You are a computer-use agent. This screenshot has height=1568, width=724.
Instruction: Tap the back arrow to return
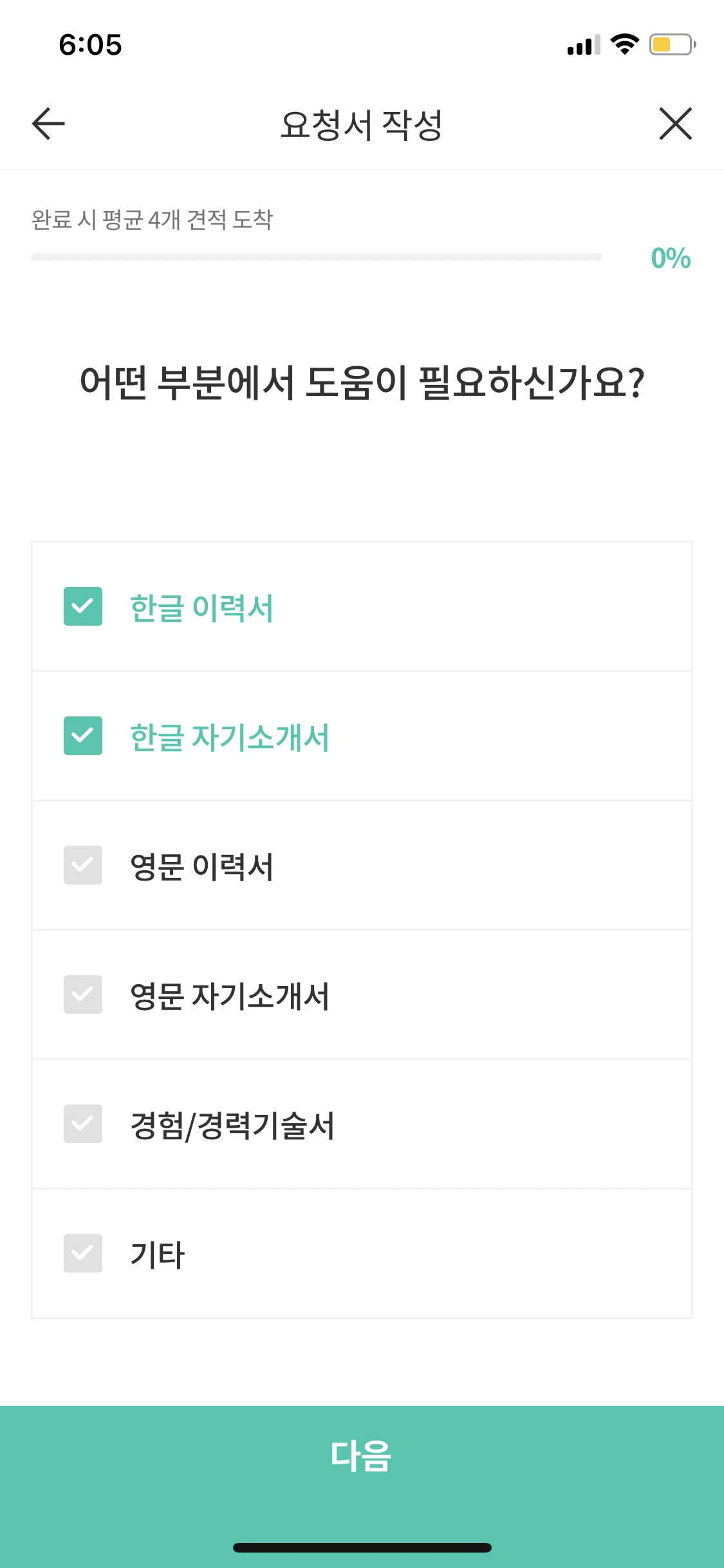[46, 124]
